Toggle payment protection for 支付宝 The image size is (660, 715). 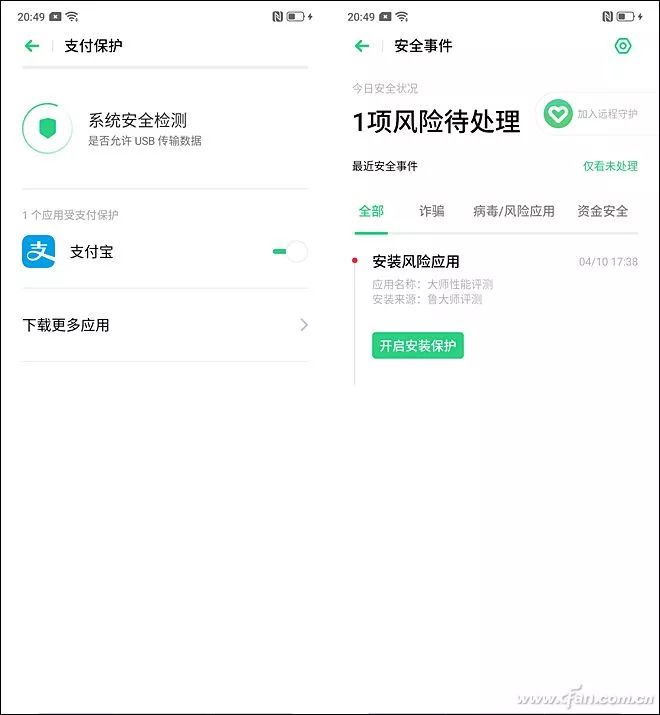coord(289,252)
